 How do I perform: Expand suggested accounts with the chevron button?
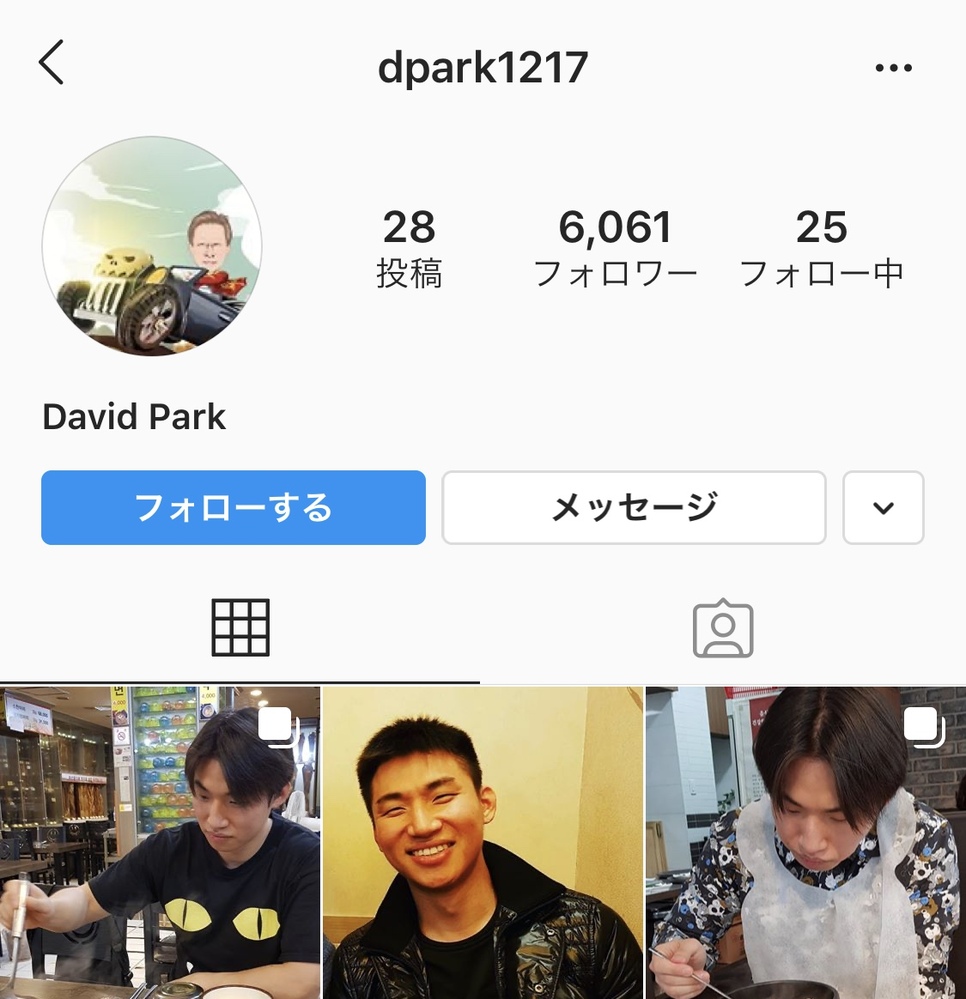tap(883, 508)
